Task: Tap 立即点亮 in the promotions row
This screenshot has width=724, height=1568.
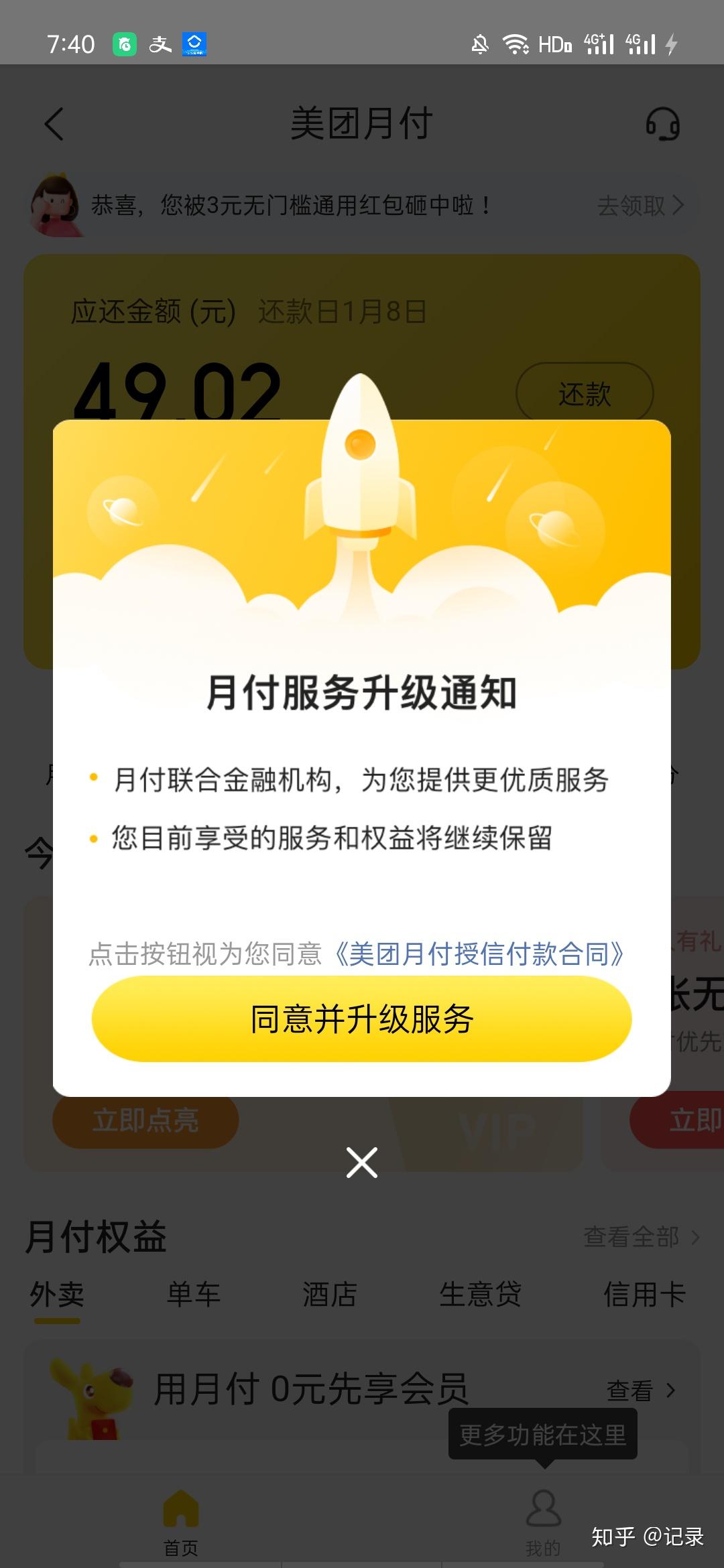Action: tap(144, 1120)
